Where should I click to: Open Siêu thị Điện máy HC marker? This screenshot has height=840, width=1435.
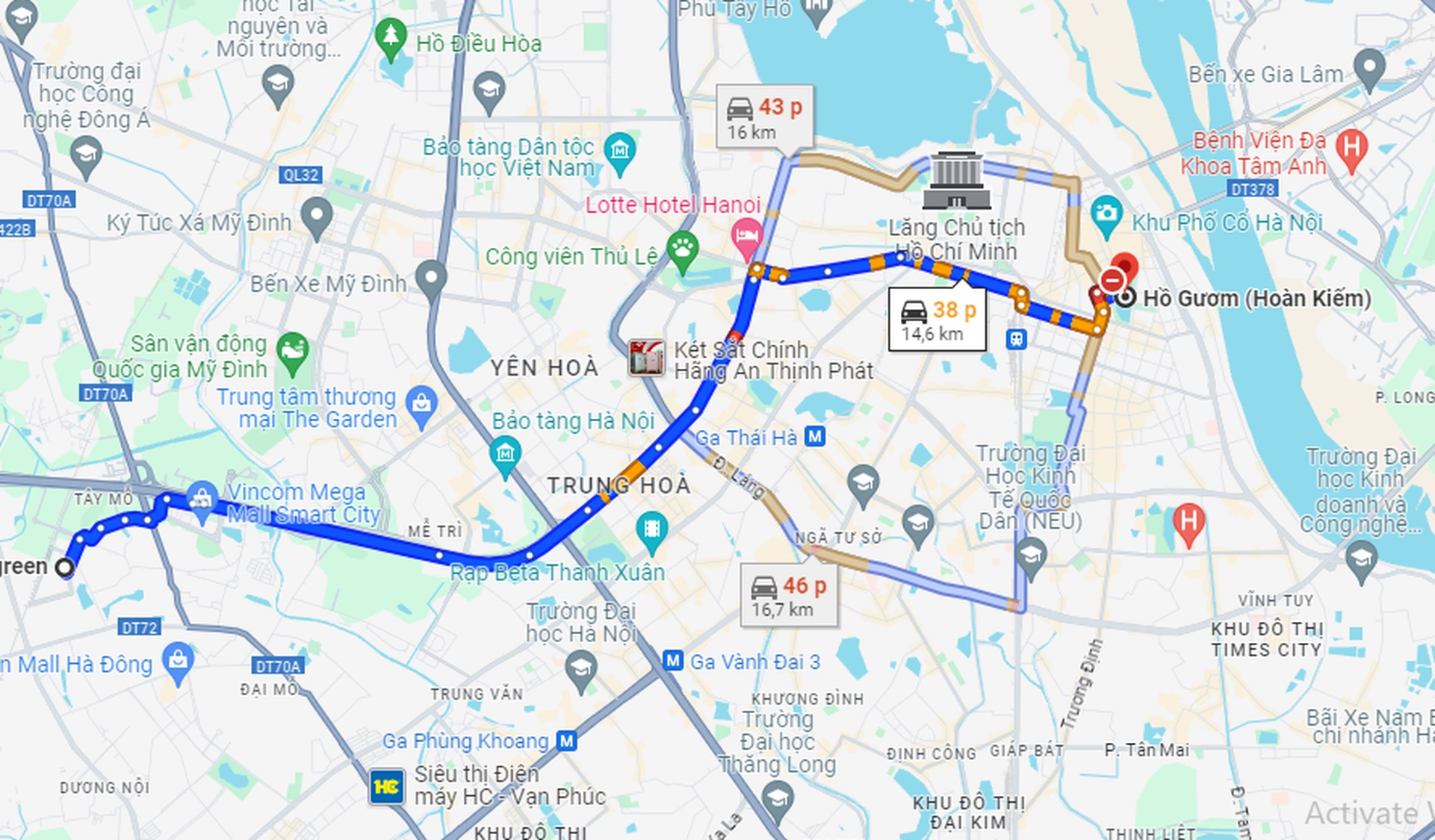[x=387, y=786]
